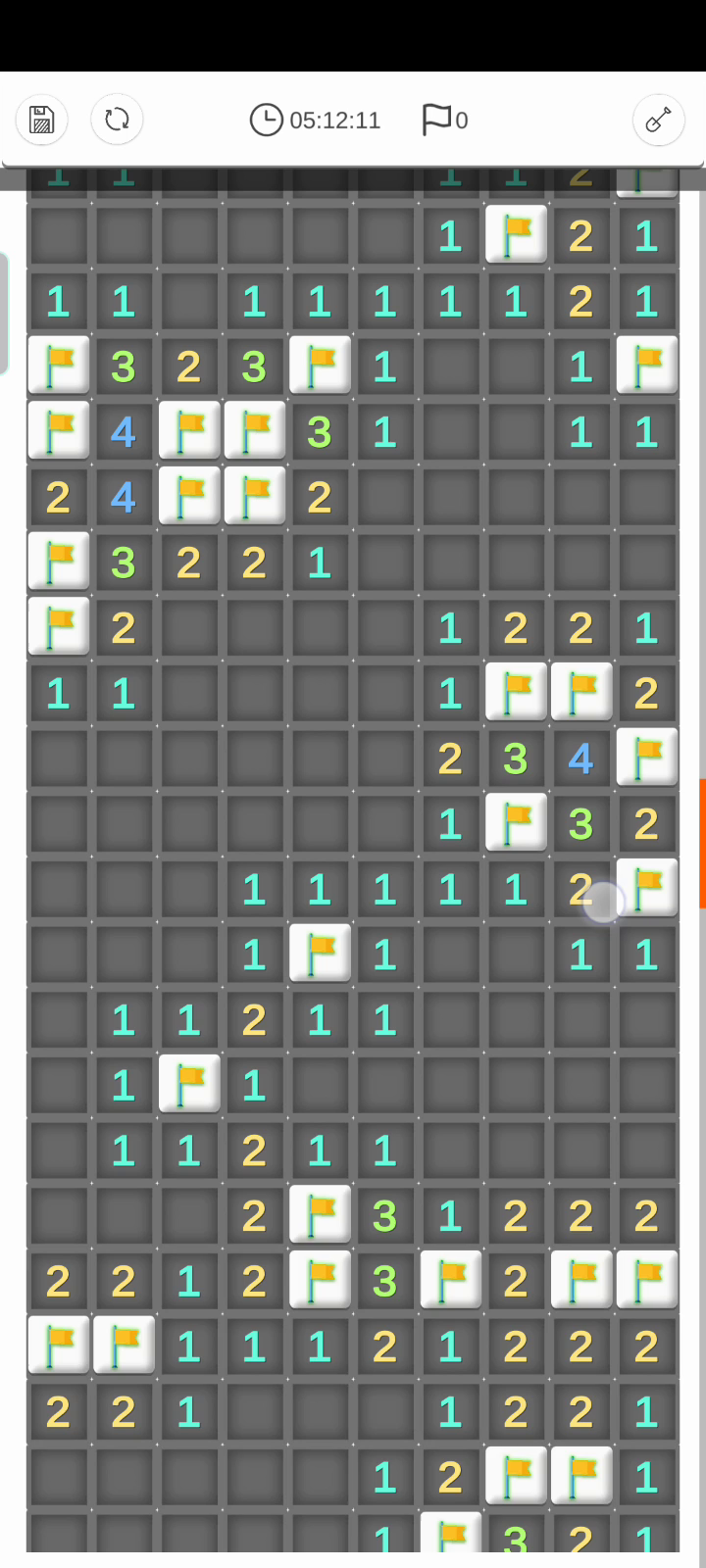Tap the save game floppy disk icon
This screenshot has height=1568, width=706.
pos(42,120)
